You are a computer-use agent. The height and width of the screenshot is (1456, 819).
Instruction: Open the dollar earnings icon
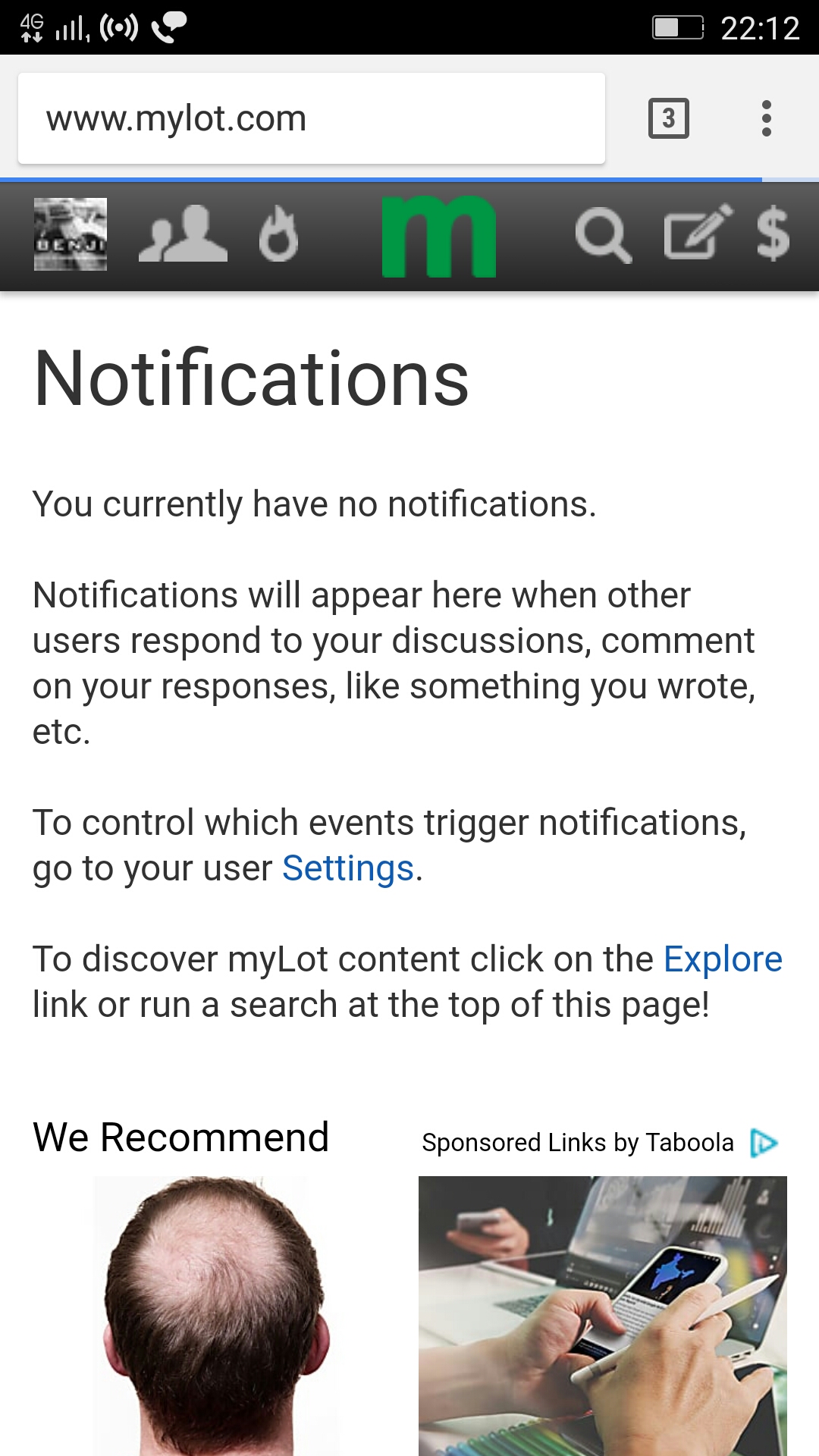[773, 234]
